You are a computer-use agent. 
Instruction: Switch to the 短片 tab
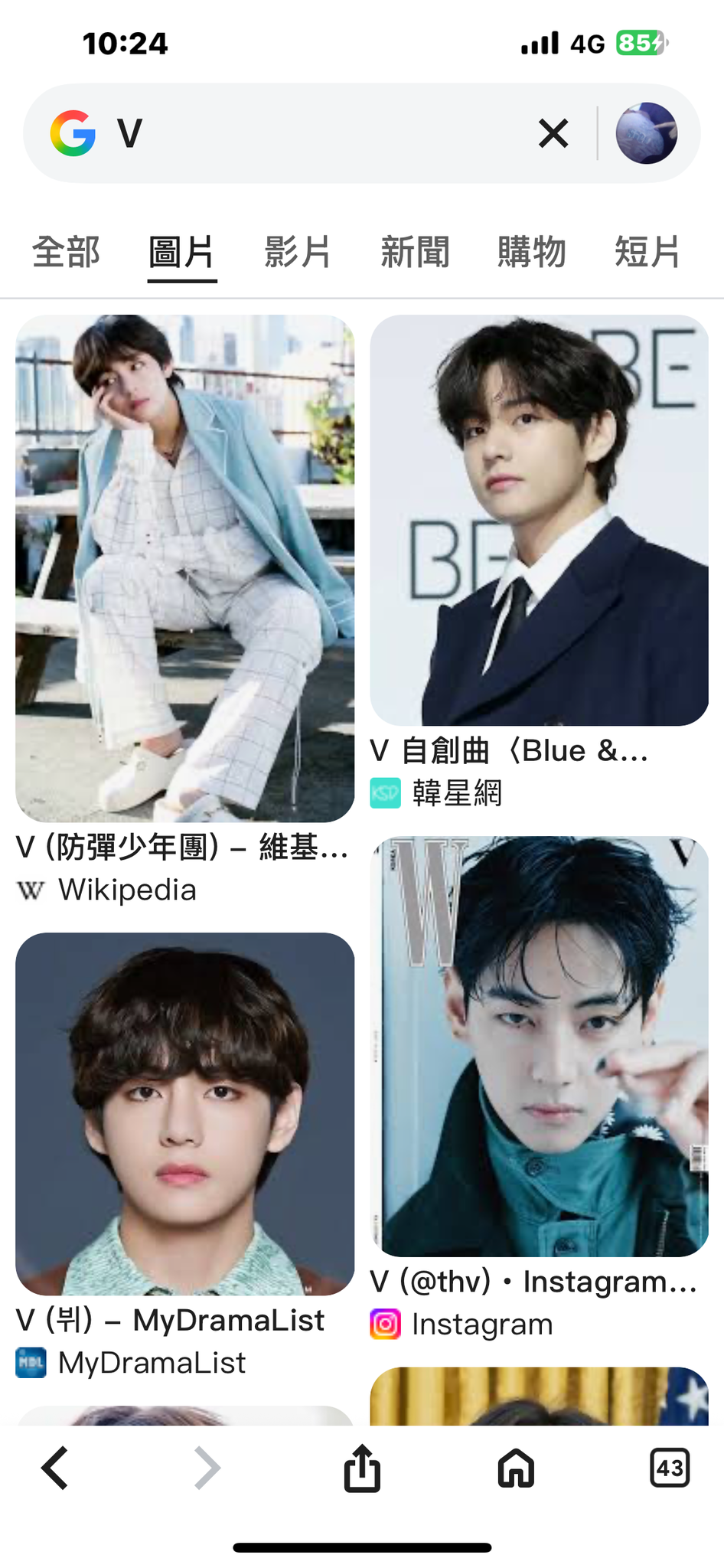tap(647, 252)
